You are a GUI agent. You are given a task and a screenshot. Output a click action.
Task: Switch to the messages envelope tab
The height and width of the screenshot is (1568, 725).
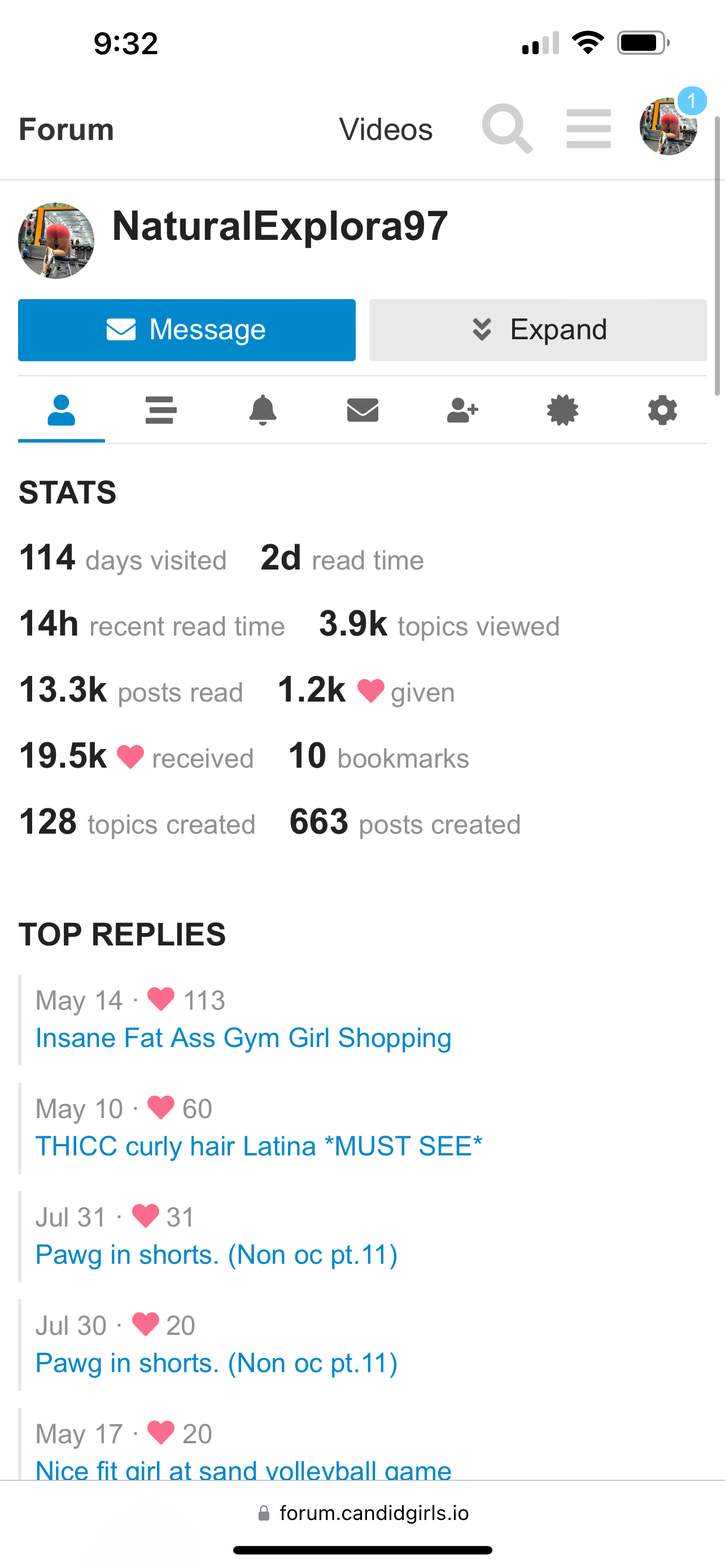[x=363, y=410]
